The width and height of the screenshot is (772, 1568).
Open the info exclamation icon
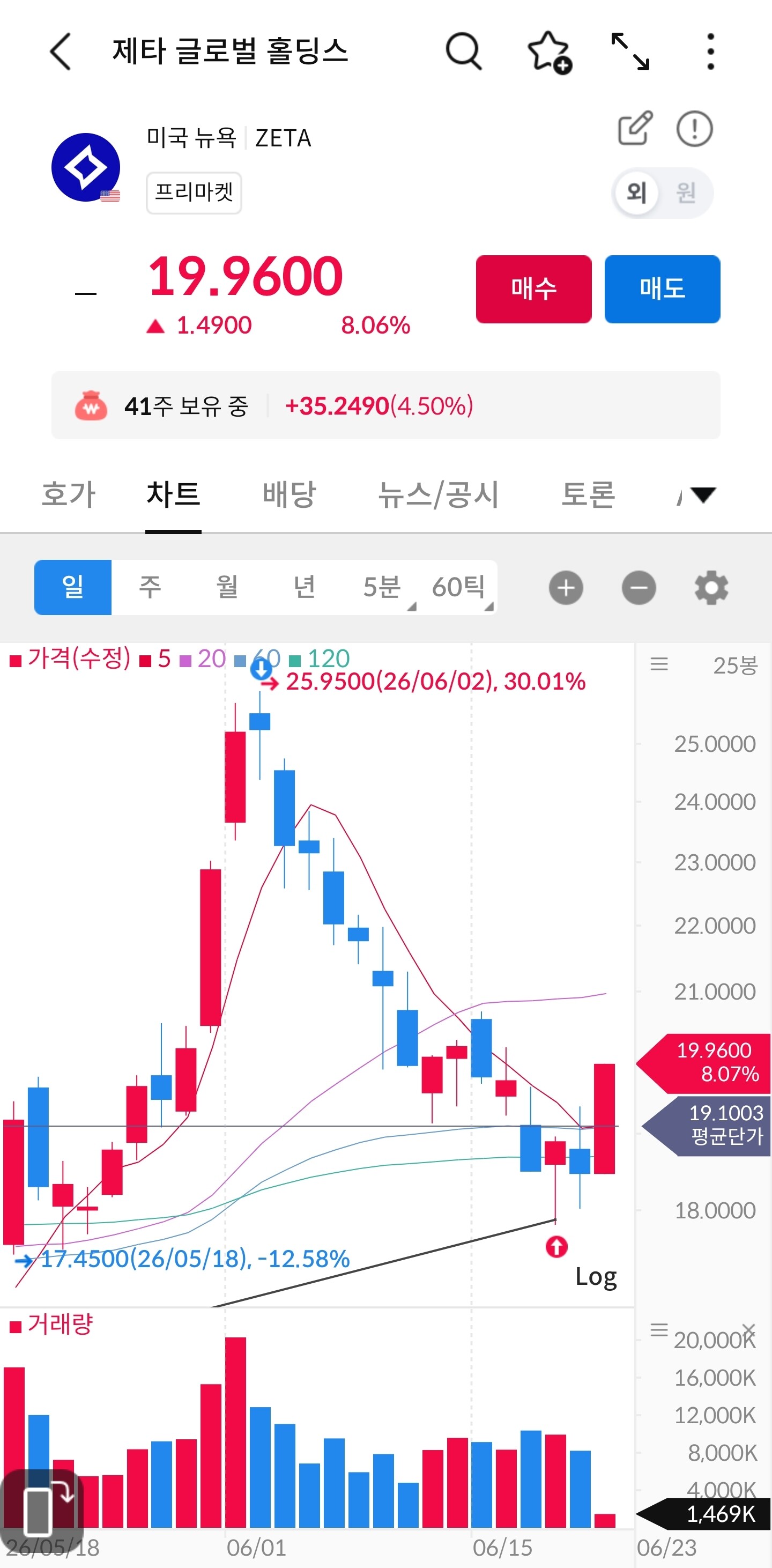point(694,129)
